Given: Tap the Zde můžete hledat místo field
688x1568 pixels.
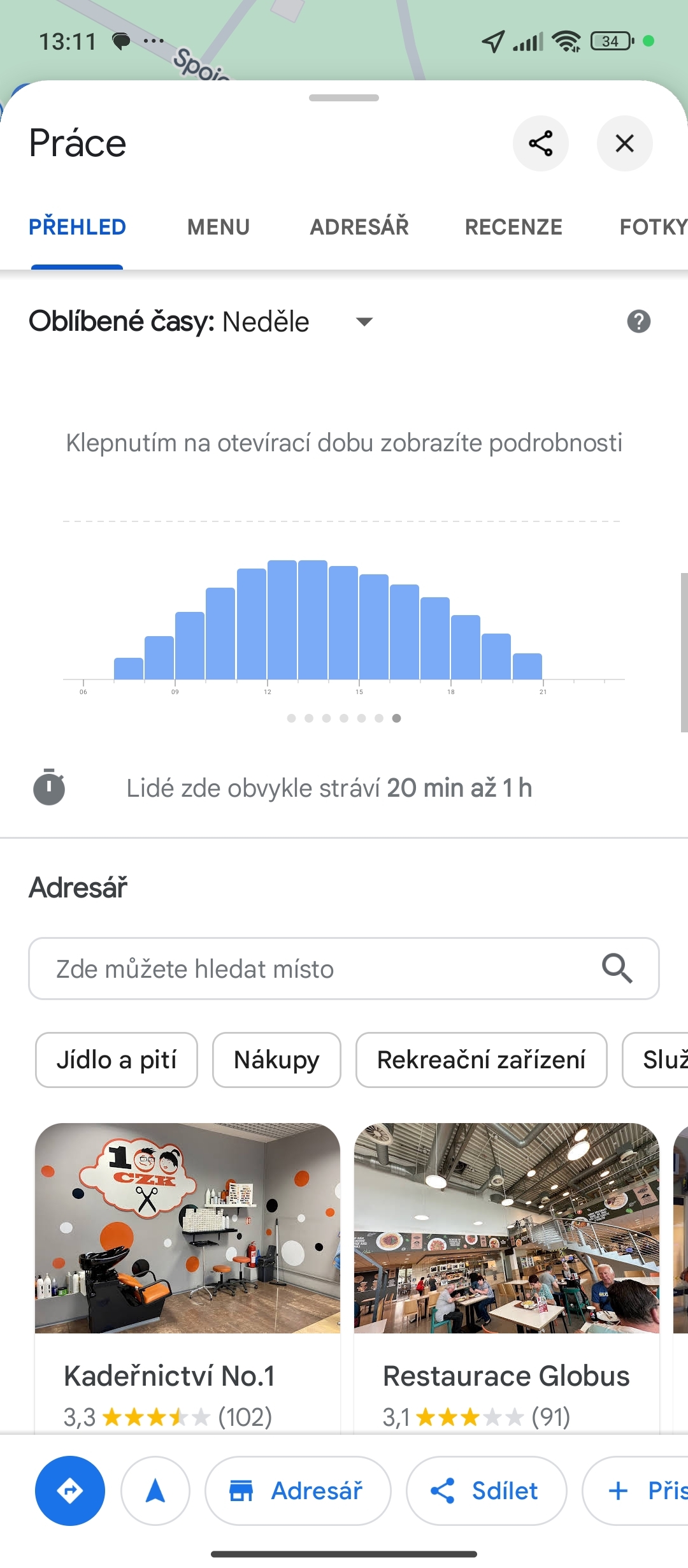Looking at the screenshot, I should [x=344, y=968].
